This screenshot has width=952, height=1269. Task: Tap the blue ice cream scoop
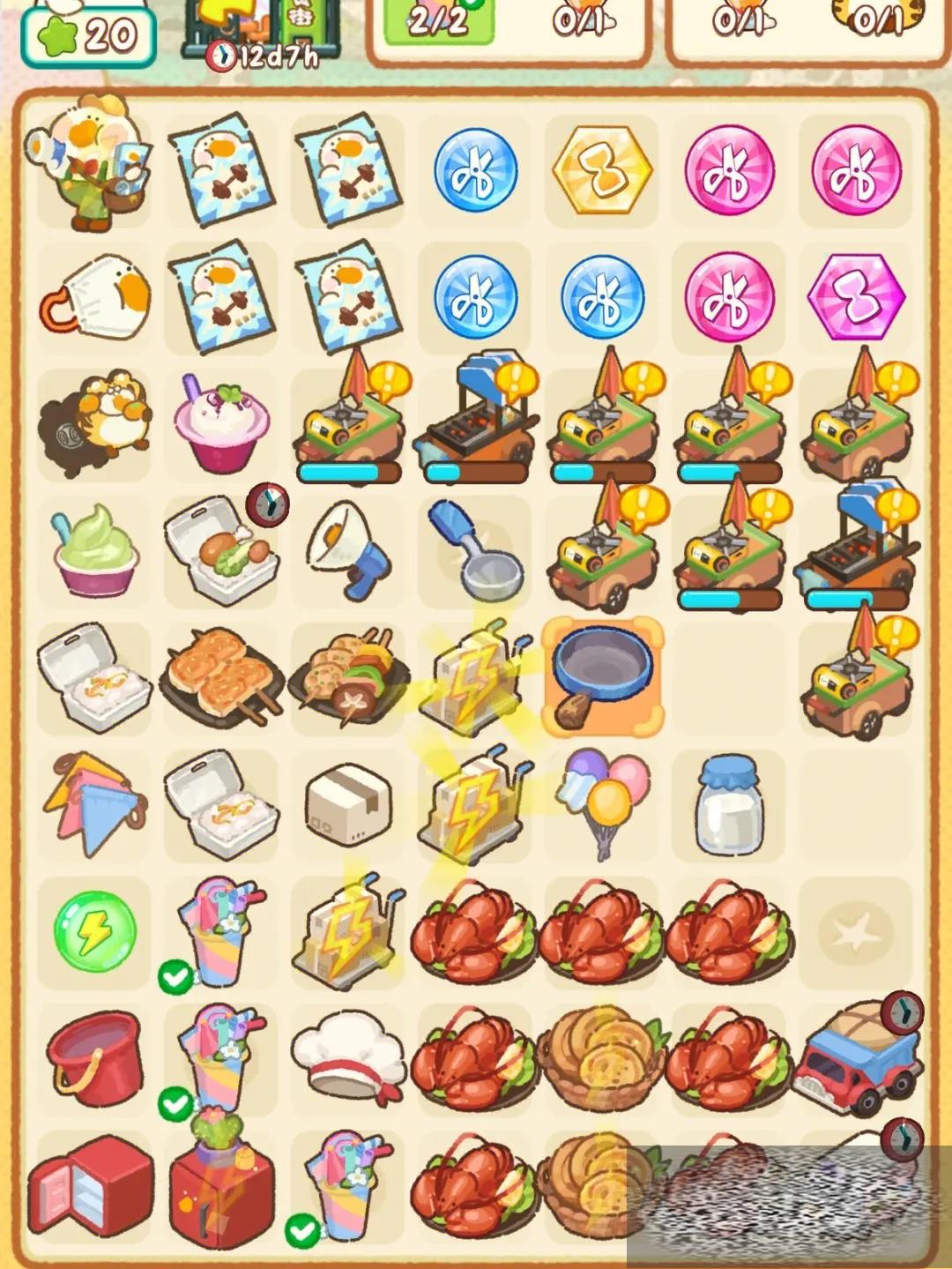[474, 549]
